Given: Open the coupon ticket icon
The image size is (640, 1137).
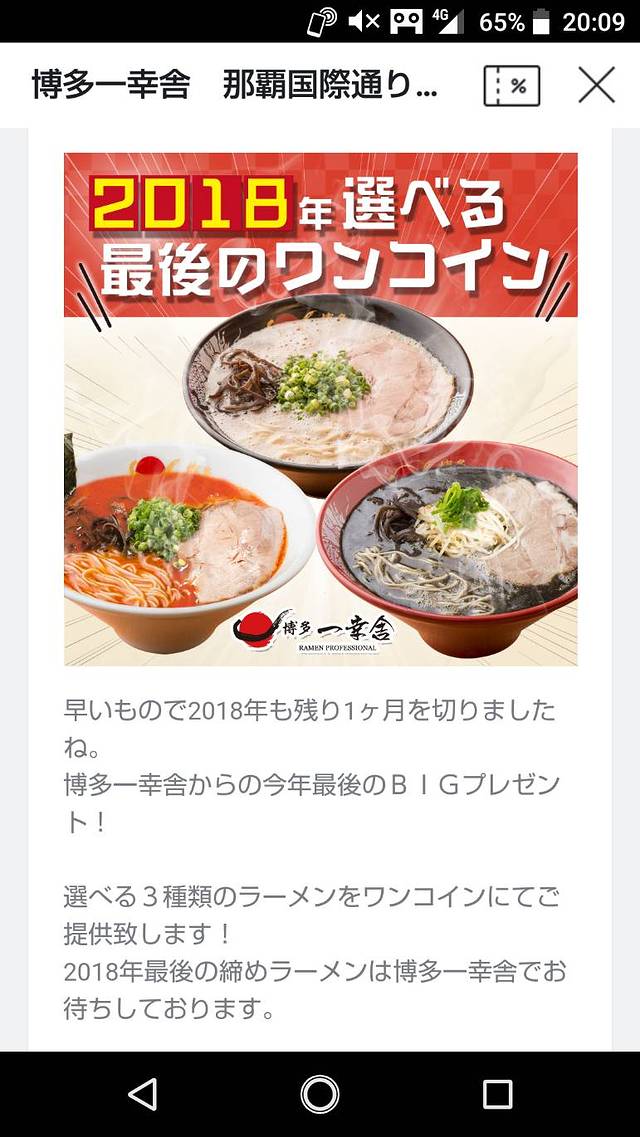Looking at the screenshot, I should tap(512, 86).
